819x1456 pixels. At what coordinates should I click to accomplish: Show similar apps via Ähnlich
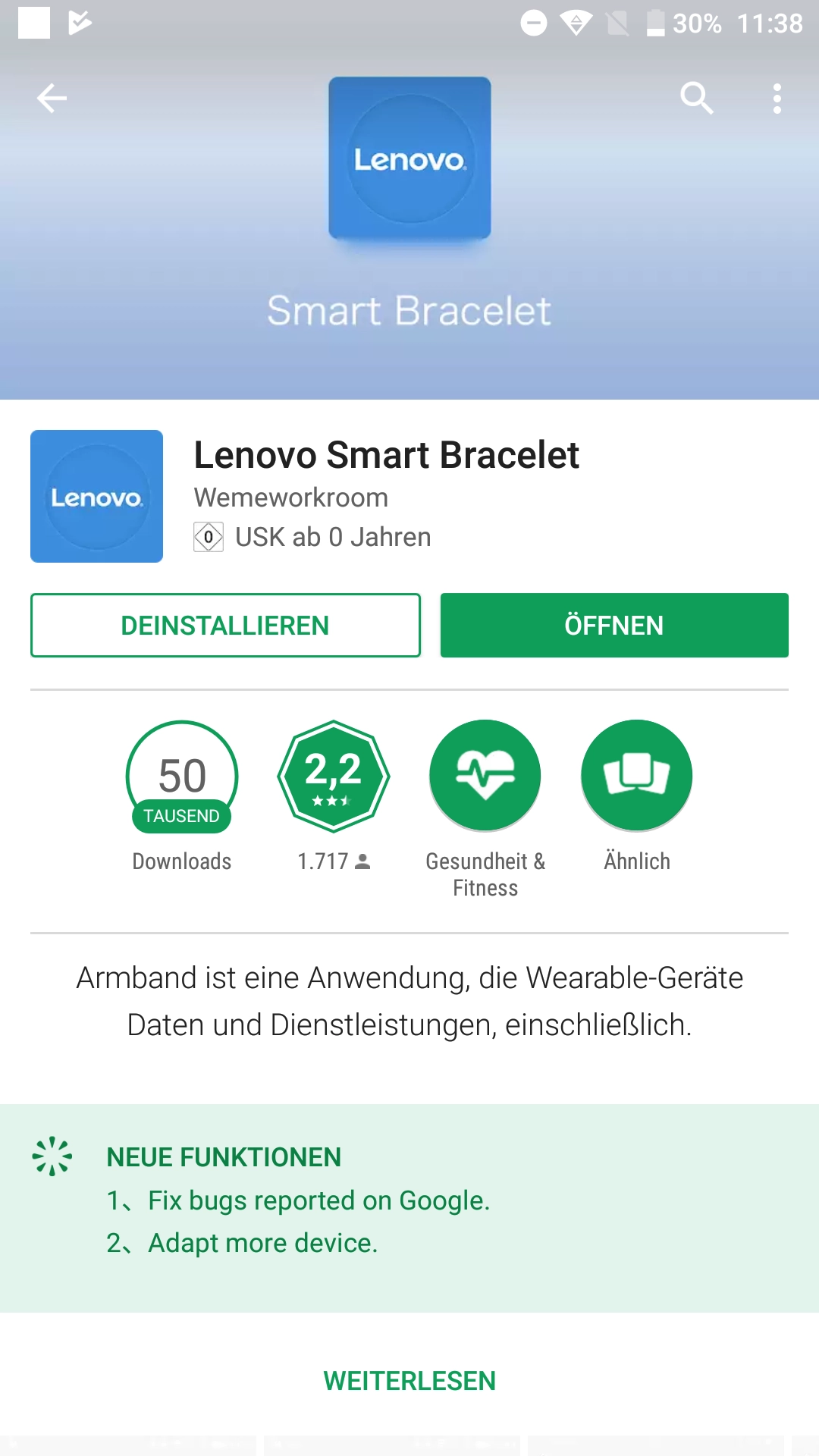tap(637, 776)
